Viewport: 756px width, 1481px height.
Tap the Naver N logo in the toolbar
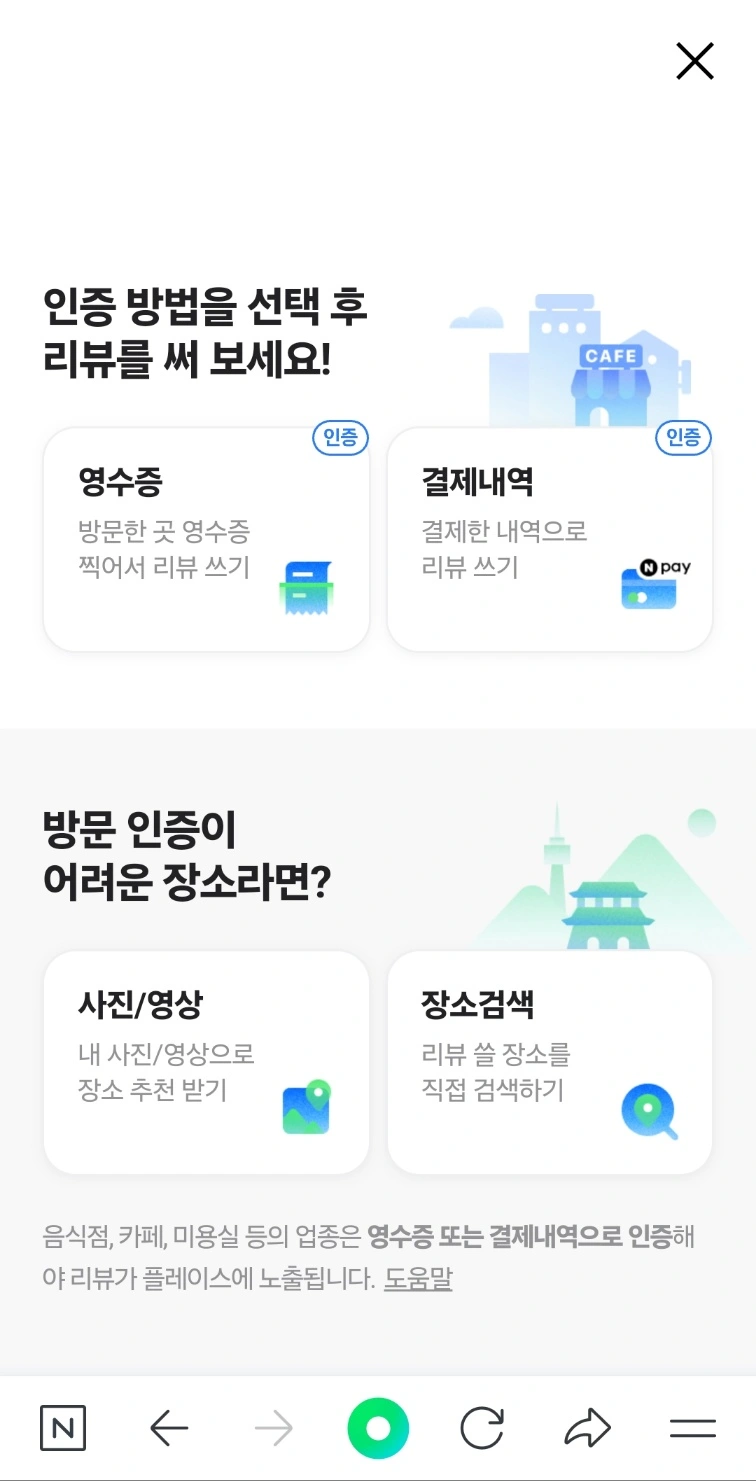[65, 1428]
